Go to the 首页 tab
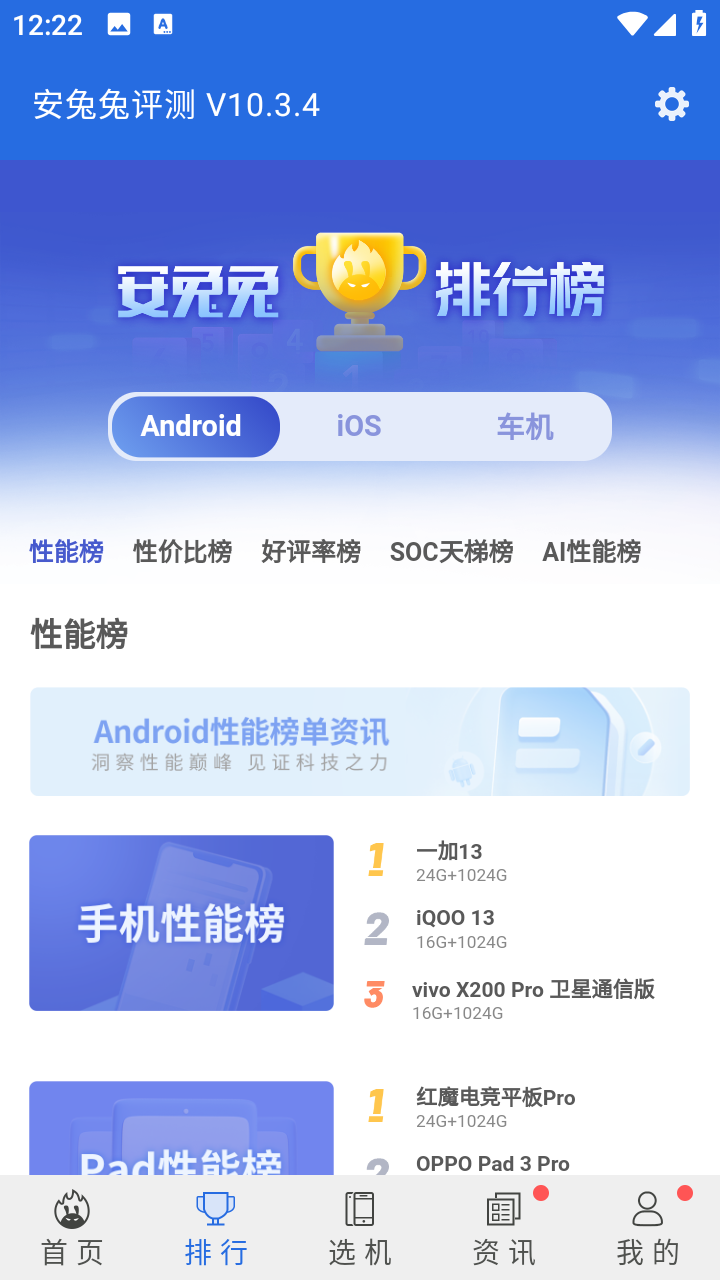Screen dimensions: 720x1280 [x=72, y=1228]
